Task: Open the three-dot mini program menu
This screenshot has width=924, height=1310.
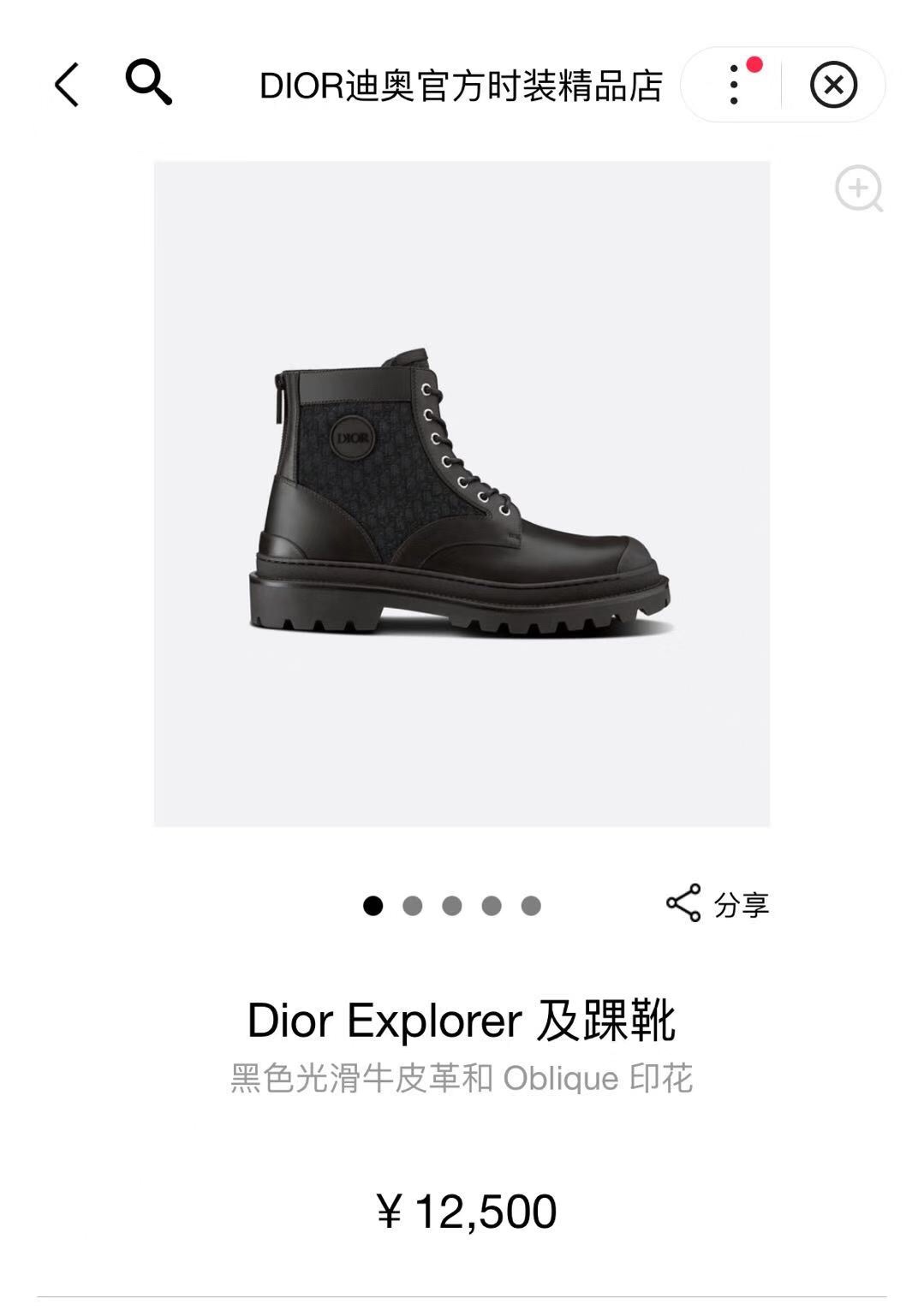Action: (734, 84)
